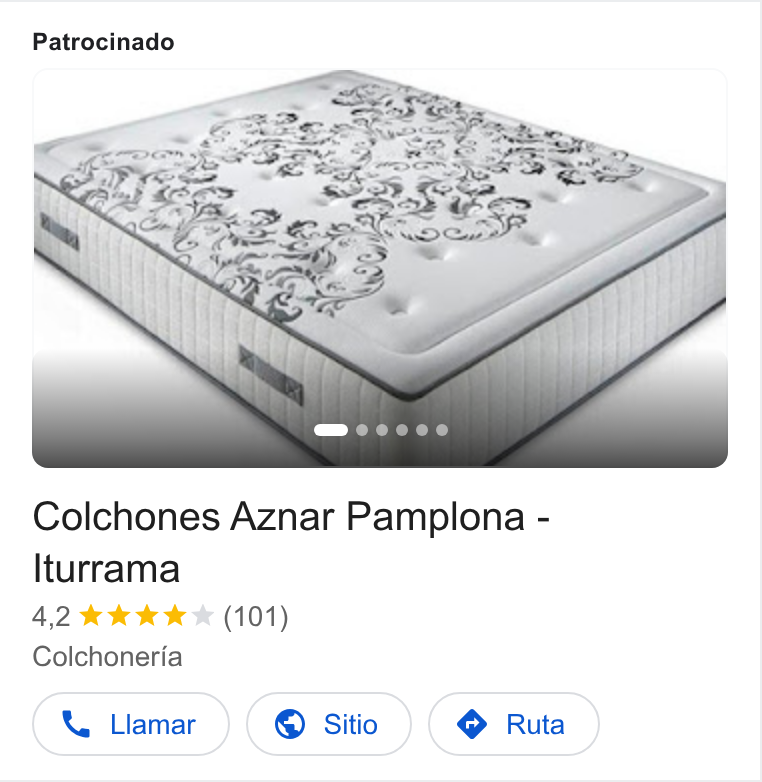The height and width of the screenshot is (782, 762).
Task: Open the Sitio website button
Action: coord(329,724)
